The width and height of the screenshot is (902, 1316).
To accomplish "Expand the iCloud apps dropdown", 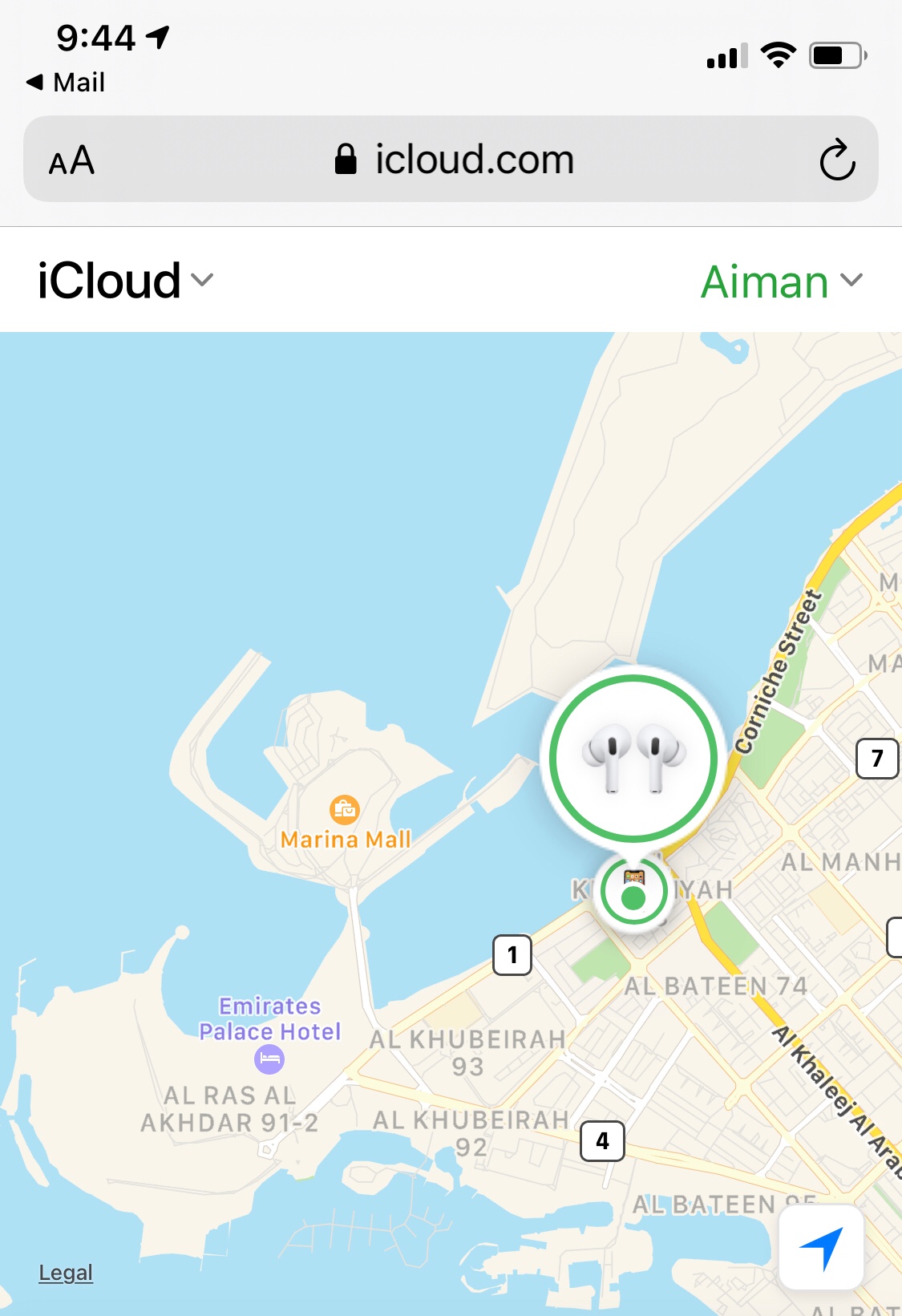I will pos(126,280).
